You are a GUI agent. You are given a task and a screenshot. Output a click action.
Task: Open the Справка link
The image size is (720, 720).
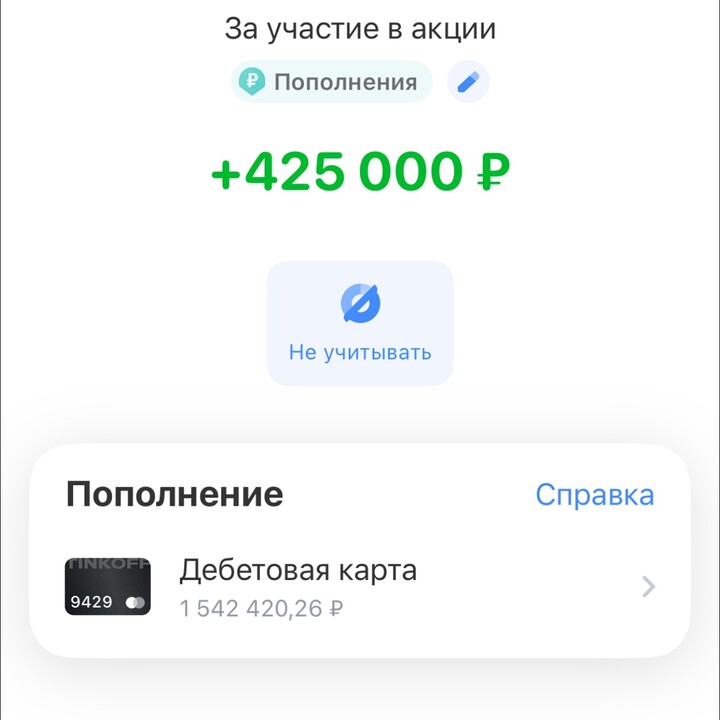(594, 494)
